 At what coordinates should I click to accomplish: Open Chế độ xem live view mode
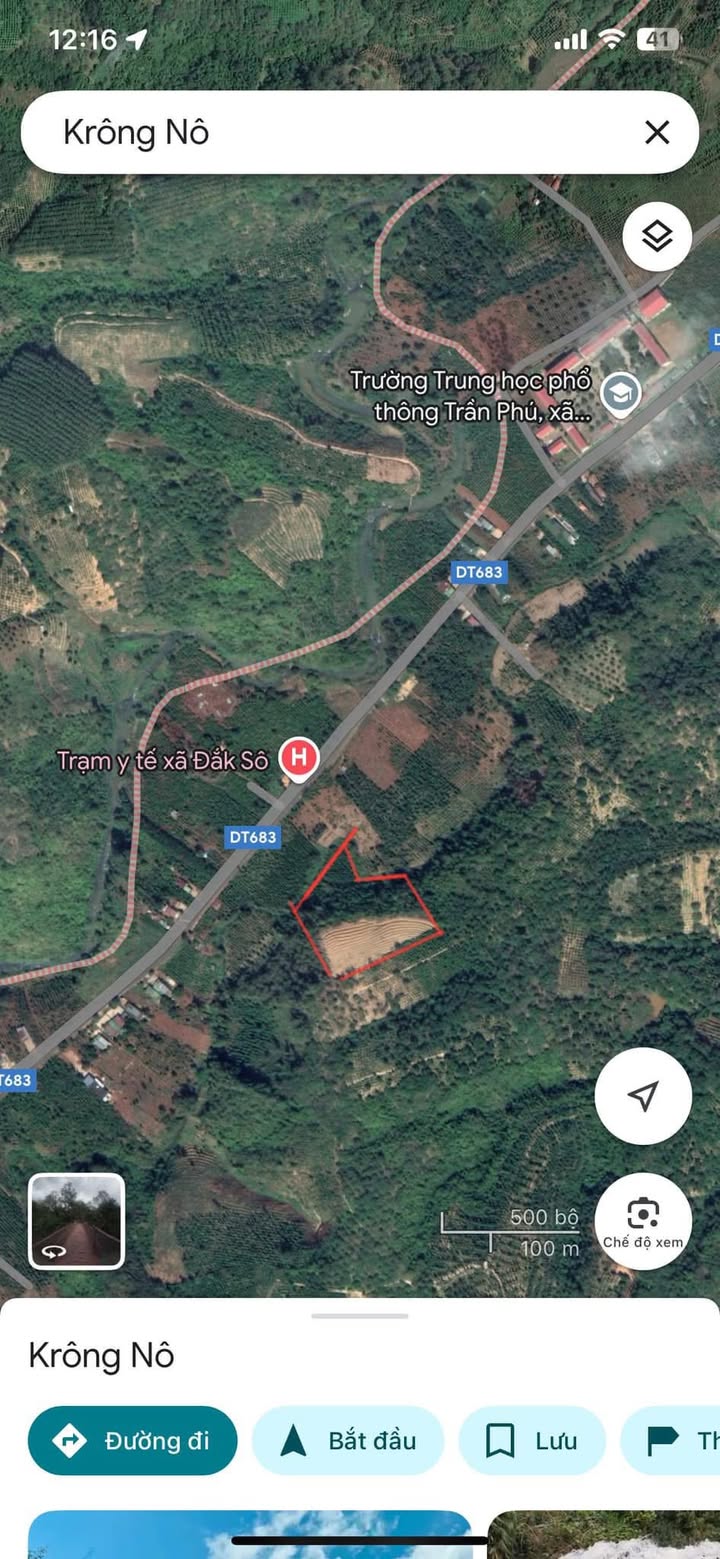643,1221
